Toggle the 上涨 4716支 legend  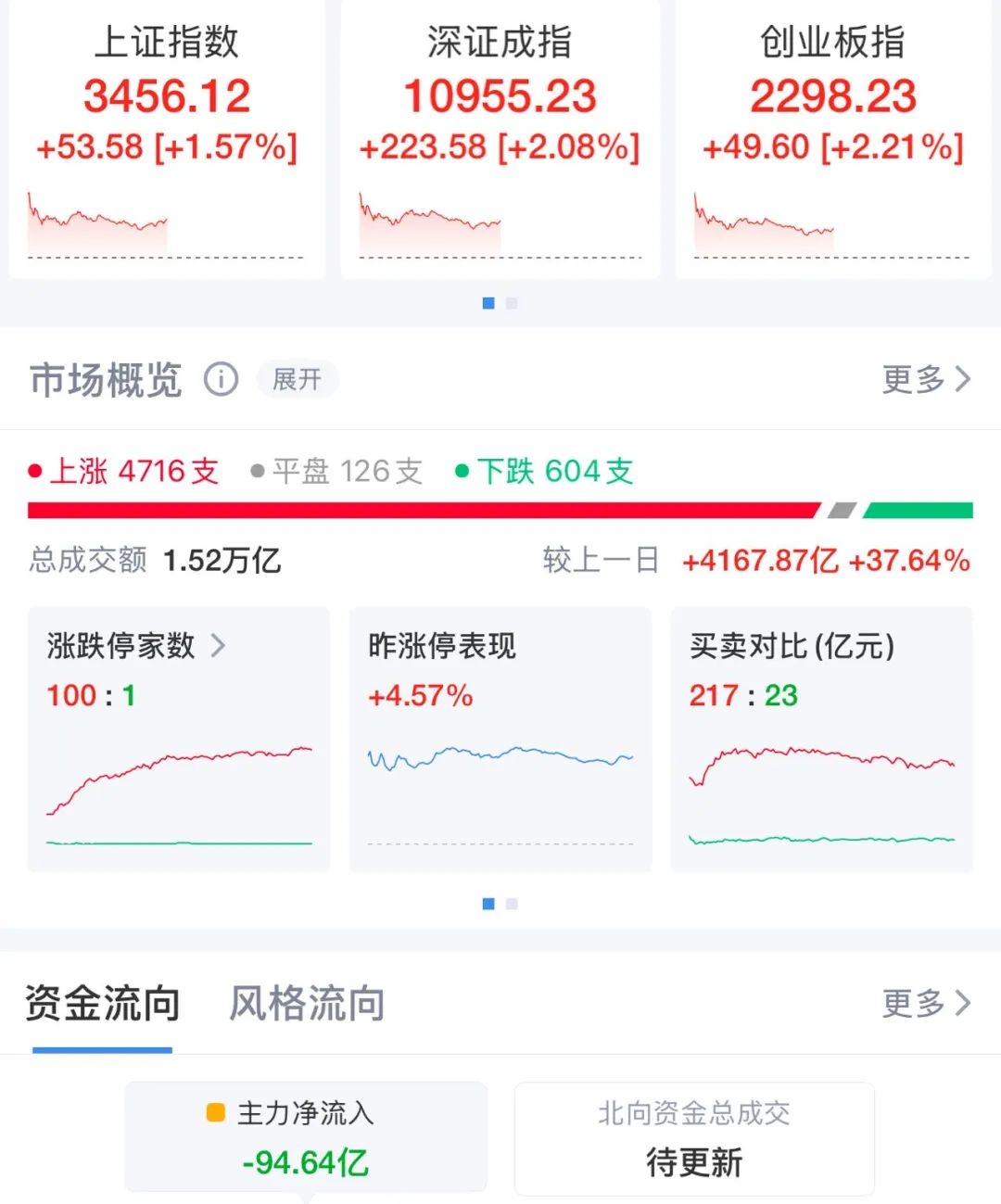(x=123, y=471)
